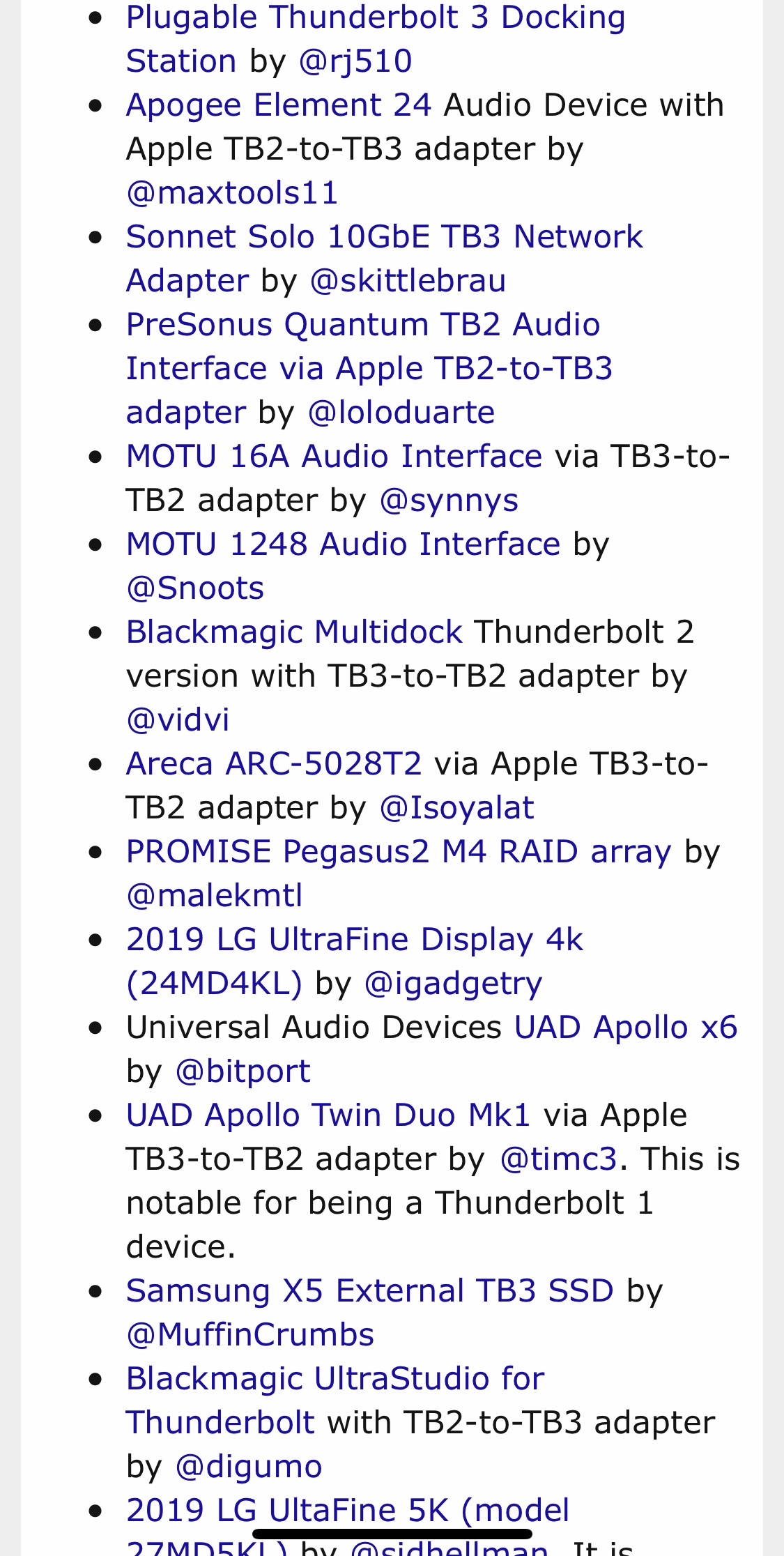Open the UAD Apollo x6 link
The width and height of the screenshot is (784, 1556).
tap(625, 1028)
